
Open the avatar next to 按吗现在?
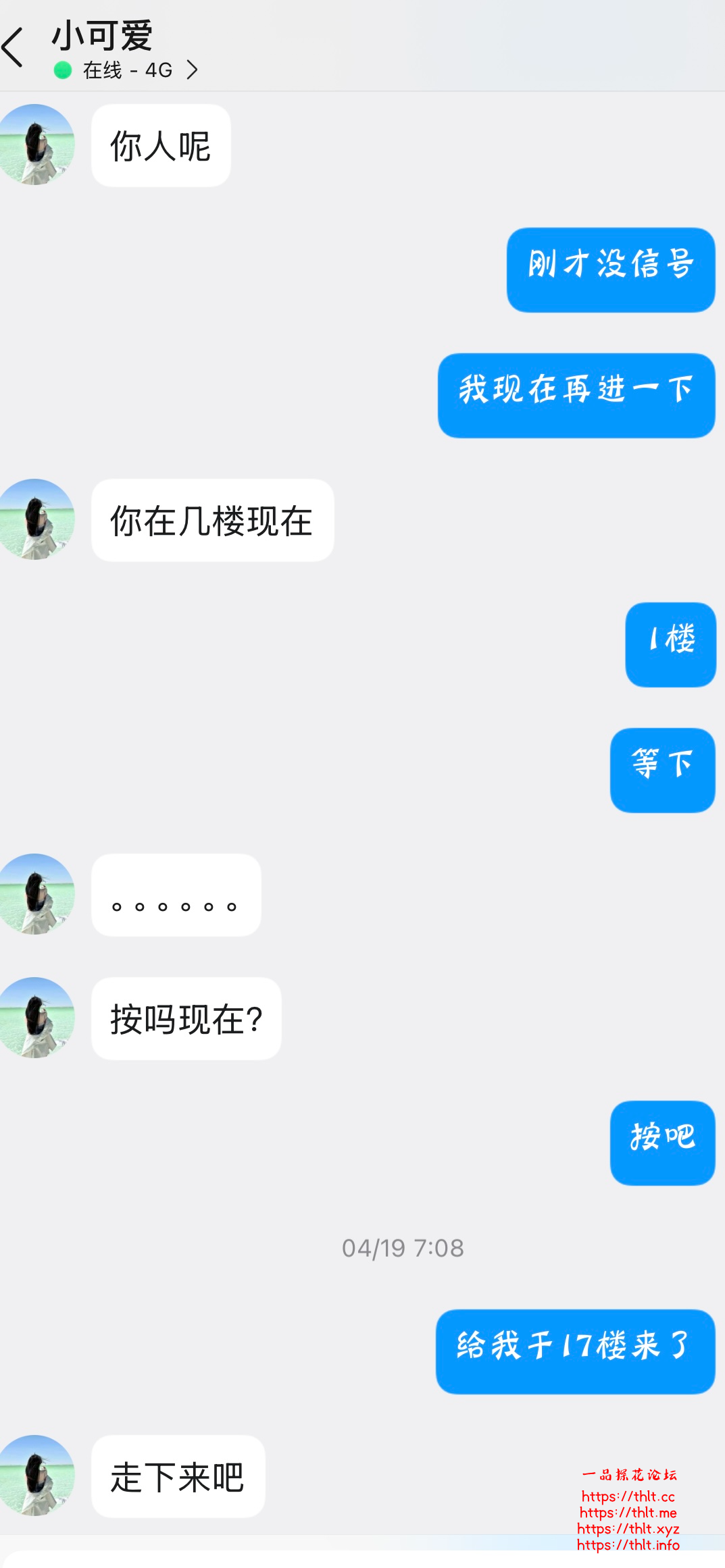point(37,1018)
